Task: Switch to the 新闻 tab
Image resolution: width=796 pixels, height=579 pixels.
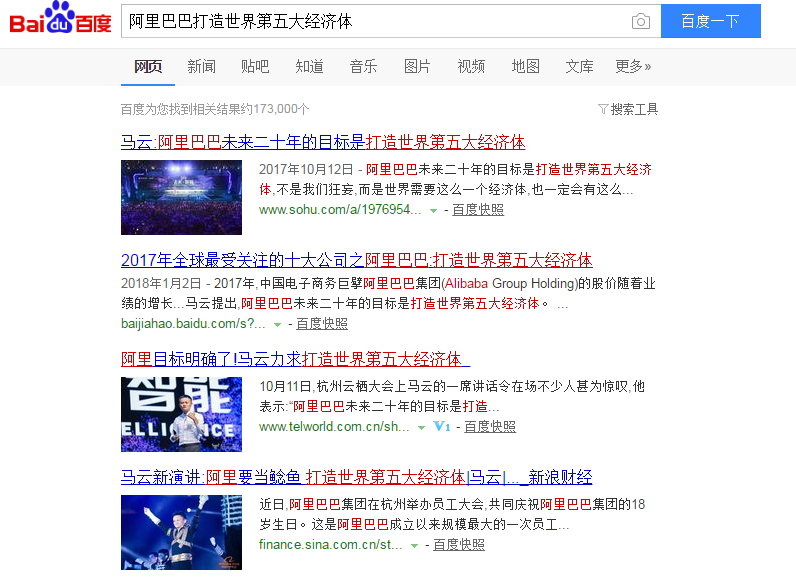Action: pyautogui.click(x=201, y=66)
